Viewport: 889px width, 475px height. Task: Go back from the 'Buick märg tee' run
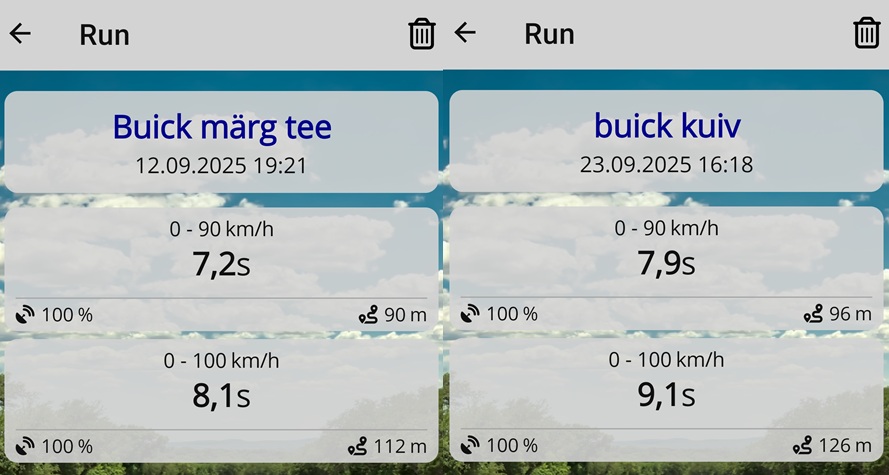pyautogui.click(x=20, y=34)
